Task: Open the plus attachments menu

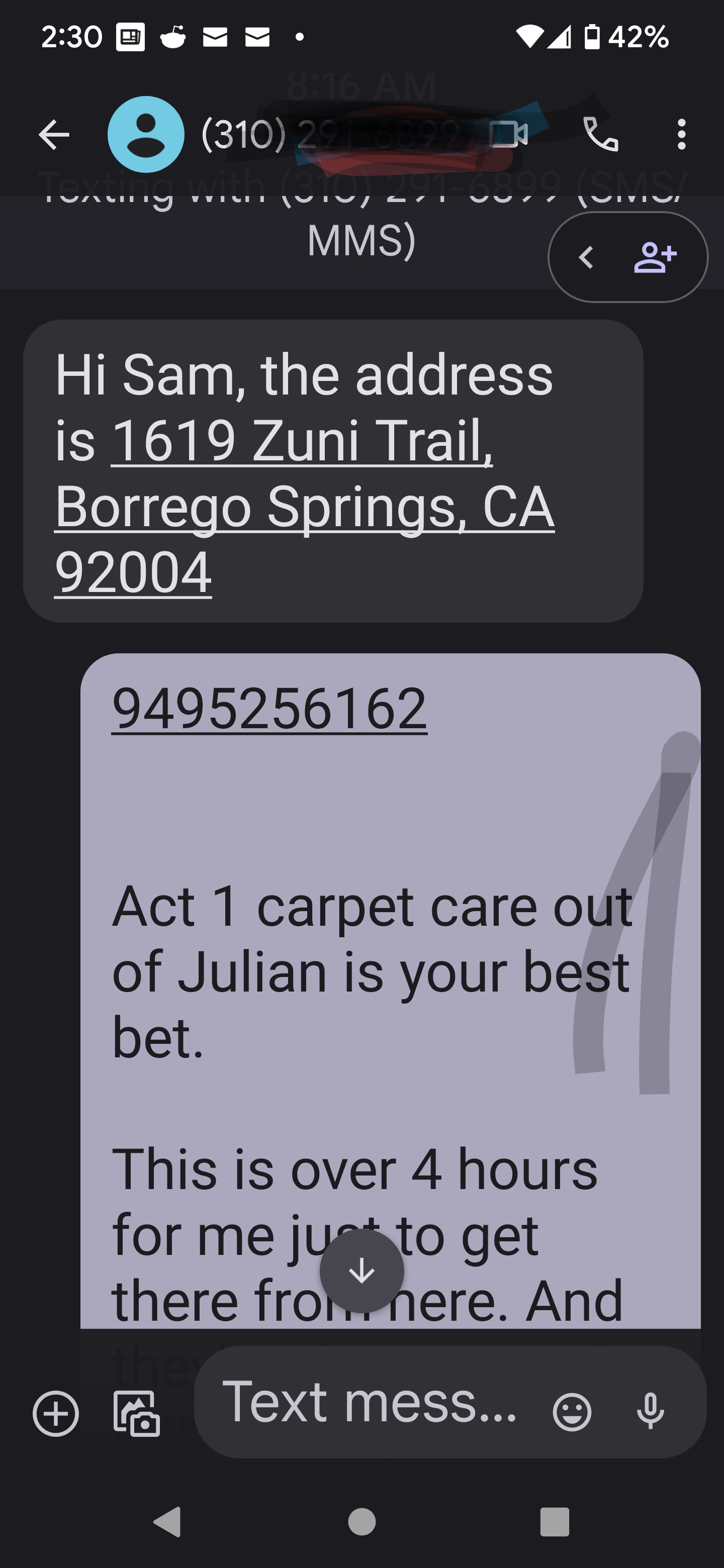Action: click(x=55, y=1413)
